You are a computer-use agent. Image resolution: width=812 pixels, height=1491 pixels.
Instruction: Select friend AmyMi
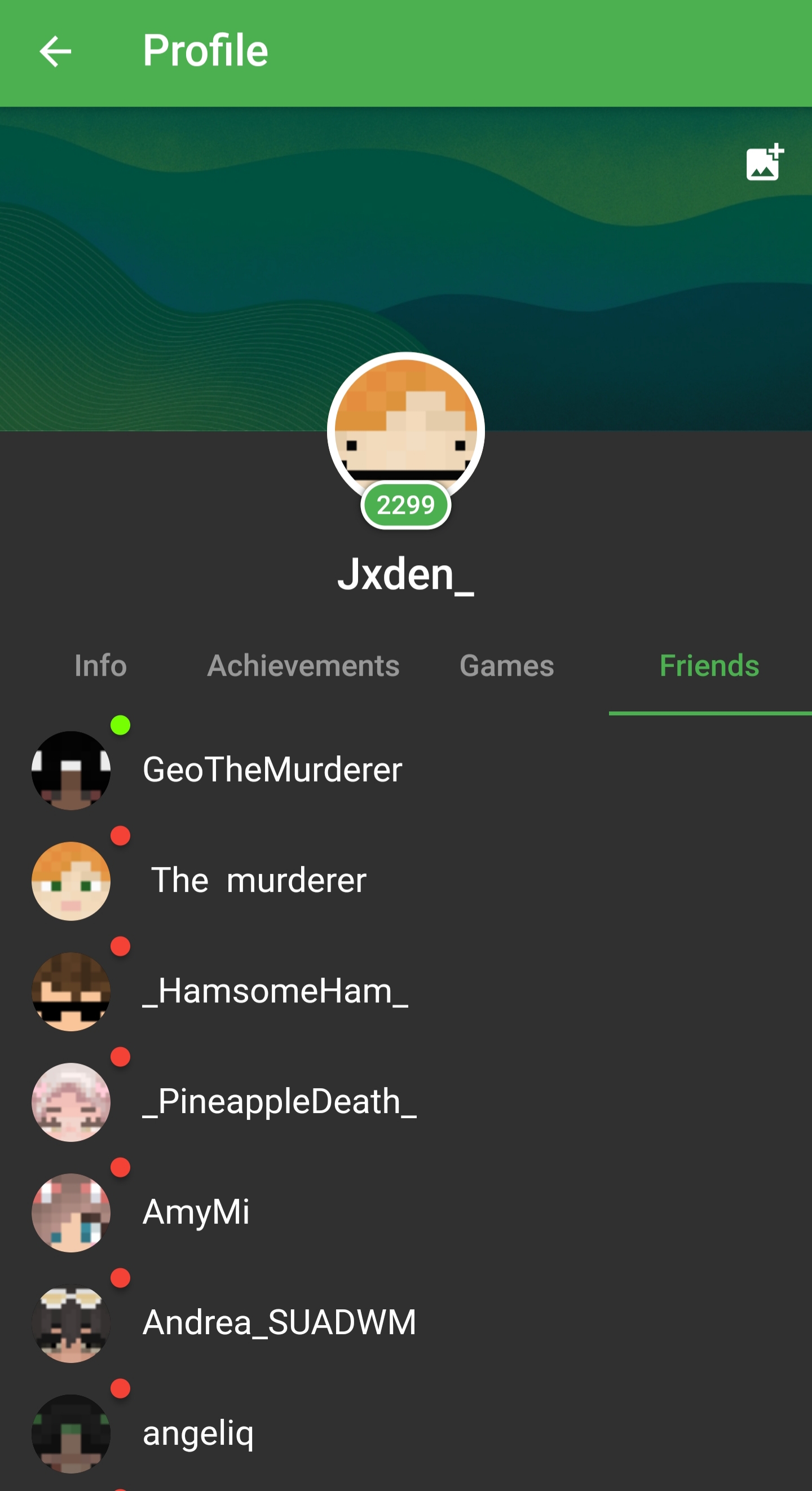405,1212
